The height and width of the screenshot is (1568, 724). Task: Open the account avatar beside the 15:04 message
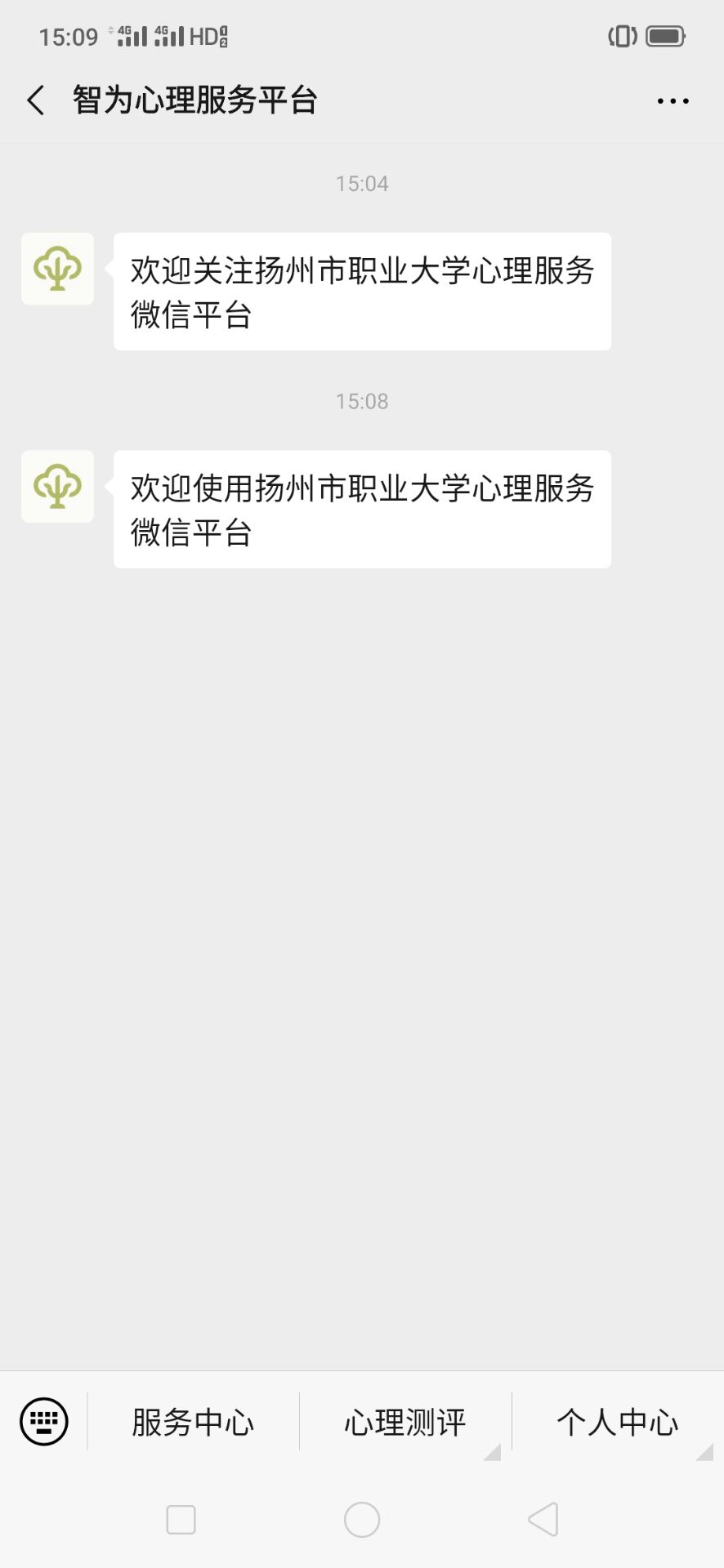point(57,269)
